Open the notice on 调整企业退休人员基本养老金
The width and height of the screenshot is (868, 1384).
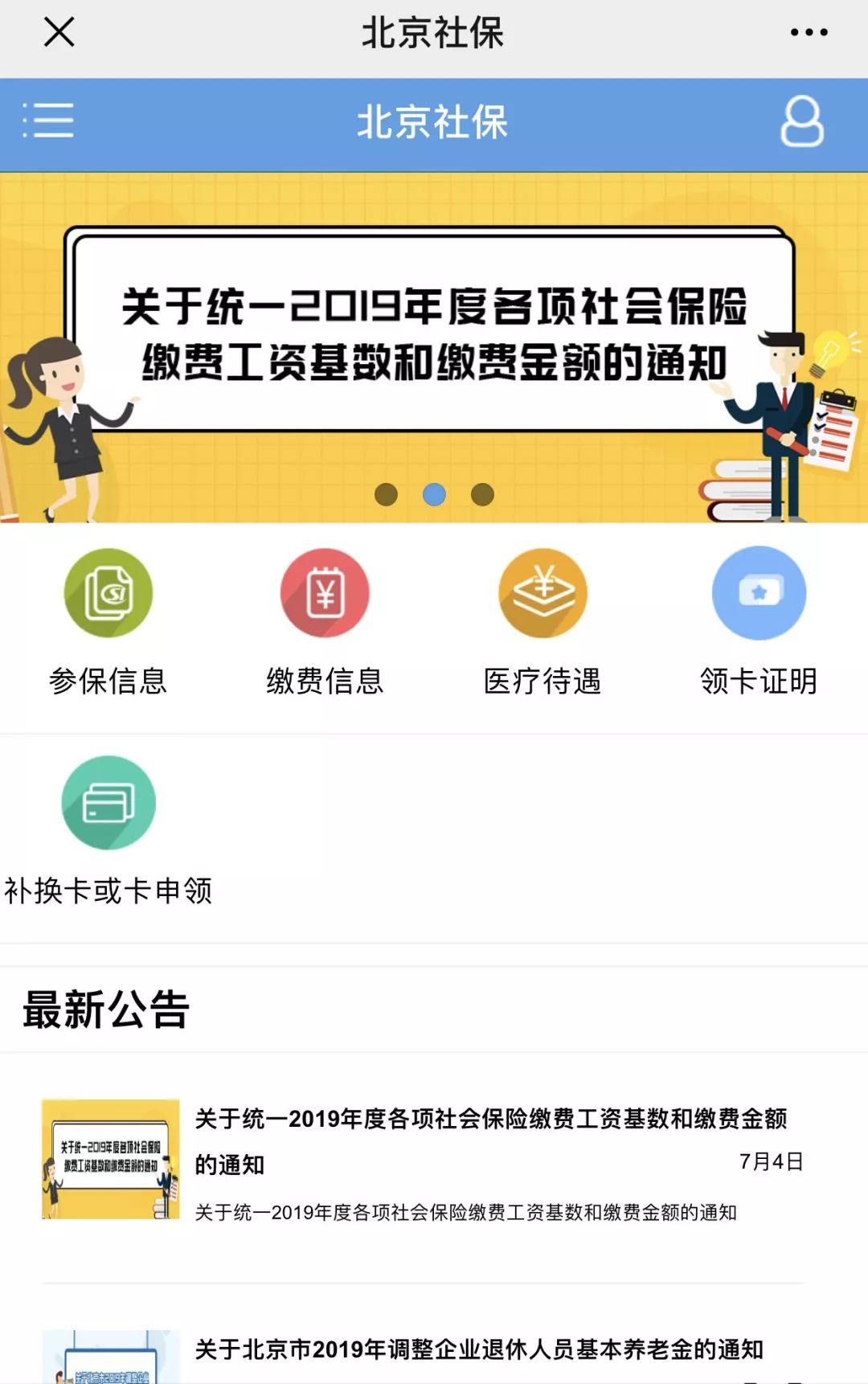[479, 1349]
